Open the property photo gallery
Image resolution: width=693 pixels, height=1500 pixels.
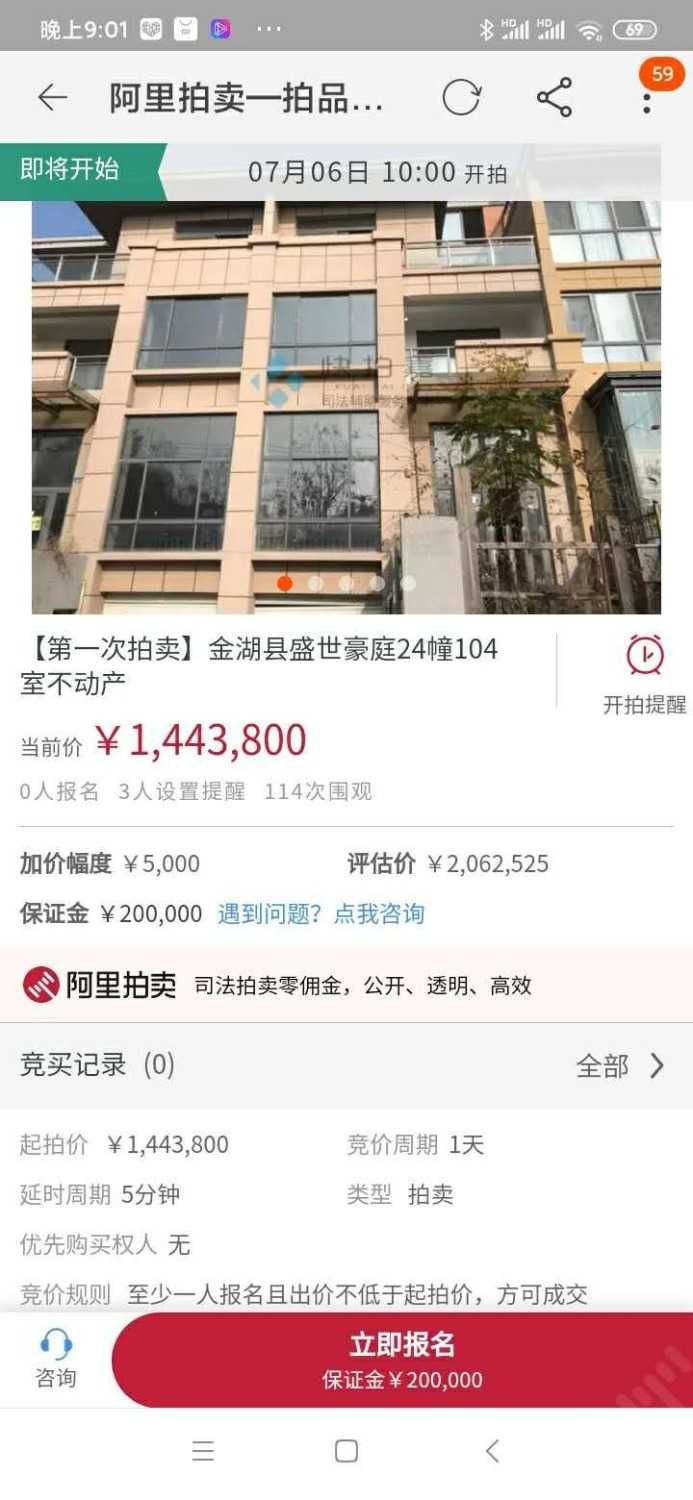click(346, 407)
